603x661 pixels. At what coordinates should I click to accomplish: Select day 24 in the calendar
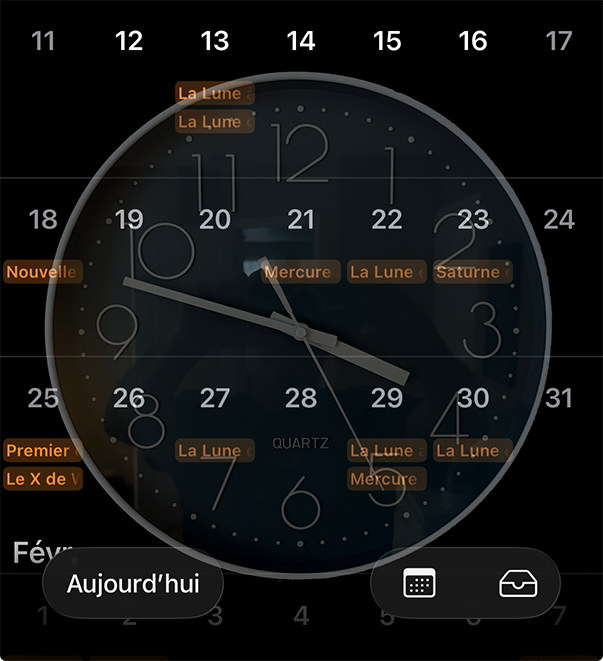click(559, 219)
